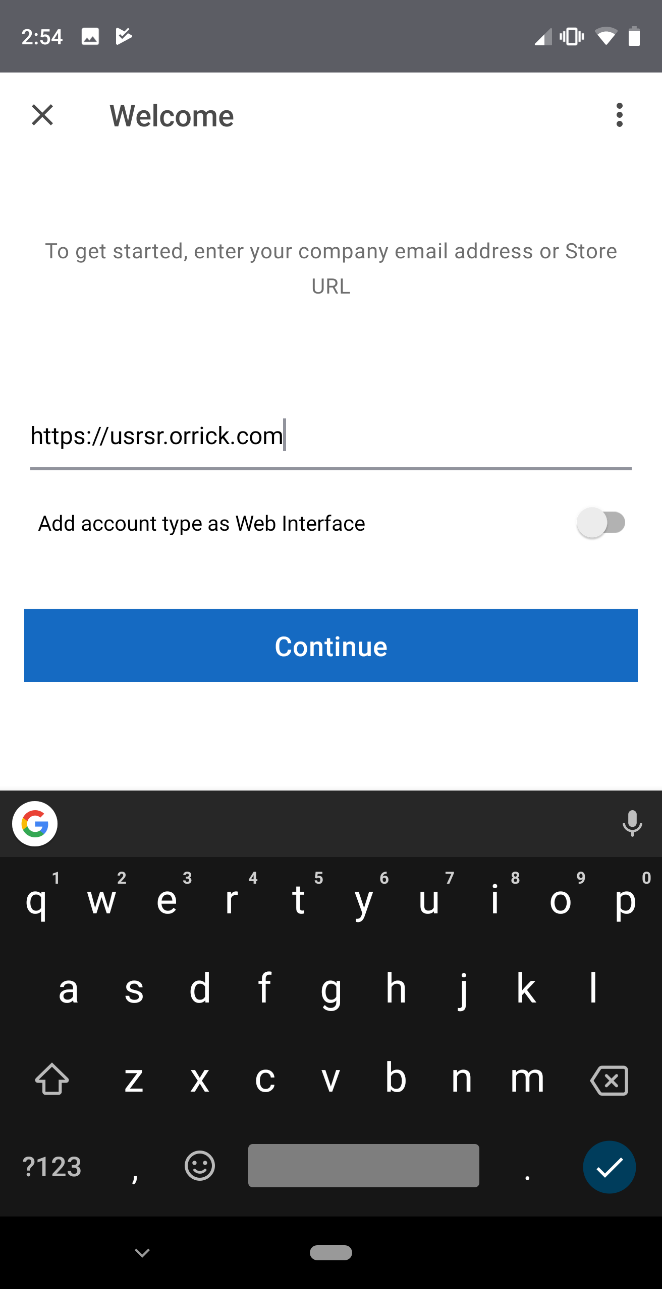Screen dimensions: 662x1289
Task: Confirm entry with the keyboard checkmark key
Action: click(x=609, y=1167)
